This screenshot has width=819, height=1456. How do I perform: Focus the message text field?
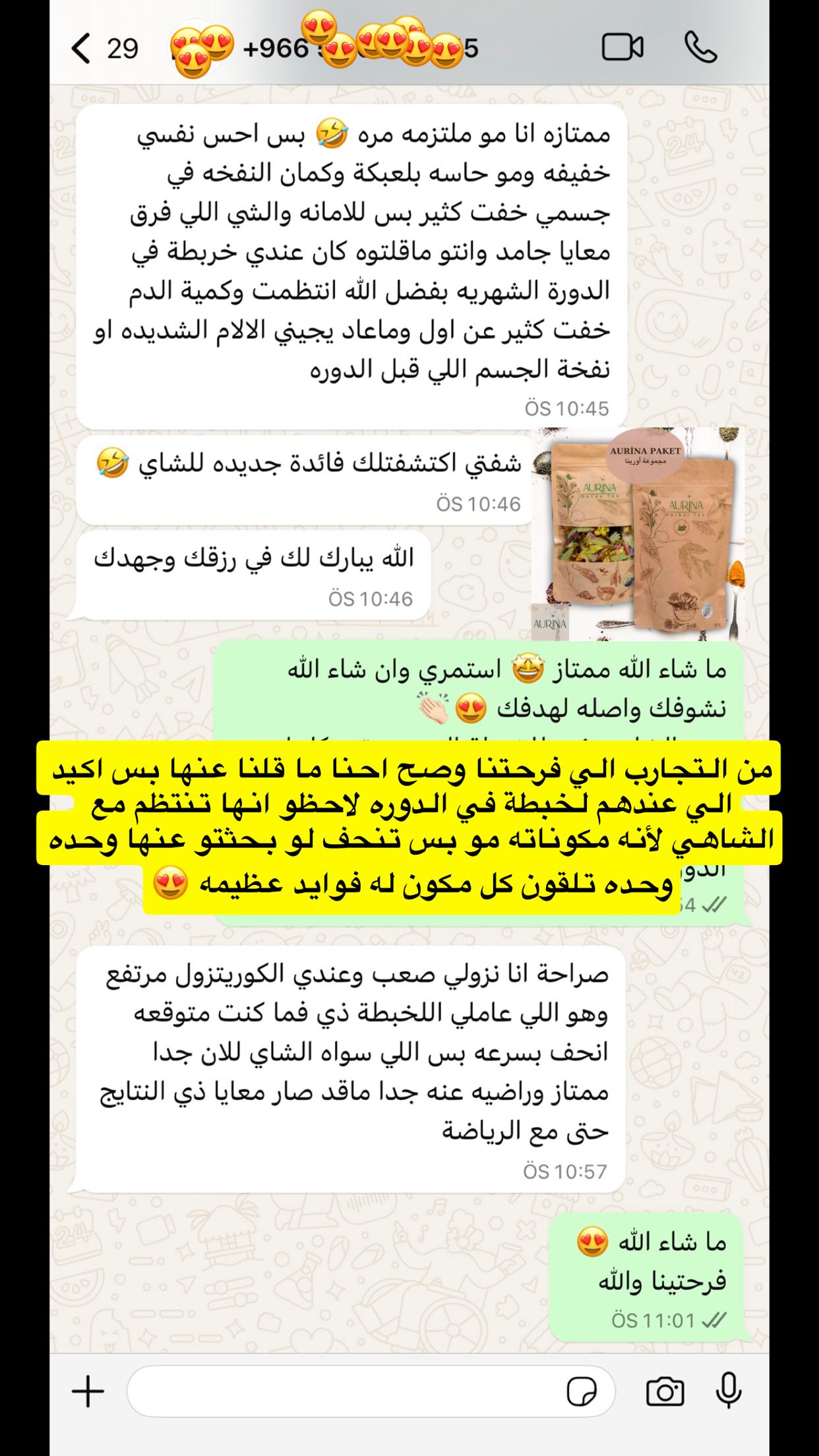point(343,1391)
